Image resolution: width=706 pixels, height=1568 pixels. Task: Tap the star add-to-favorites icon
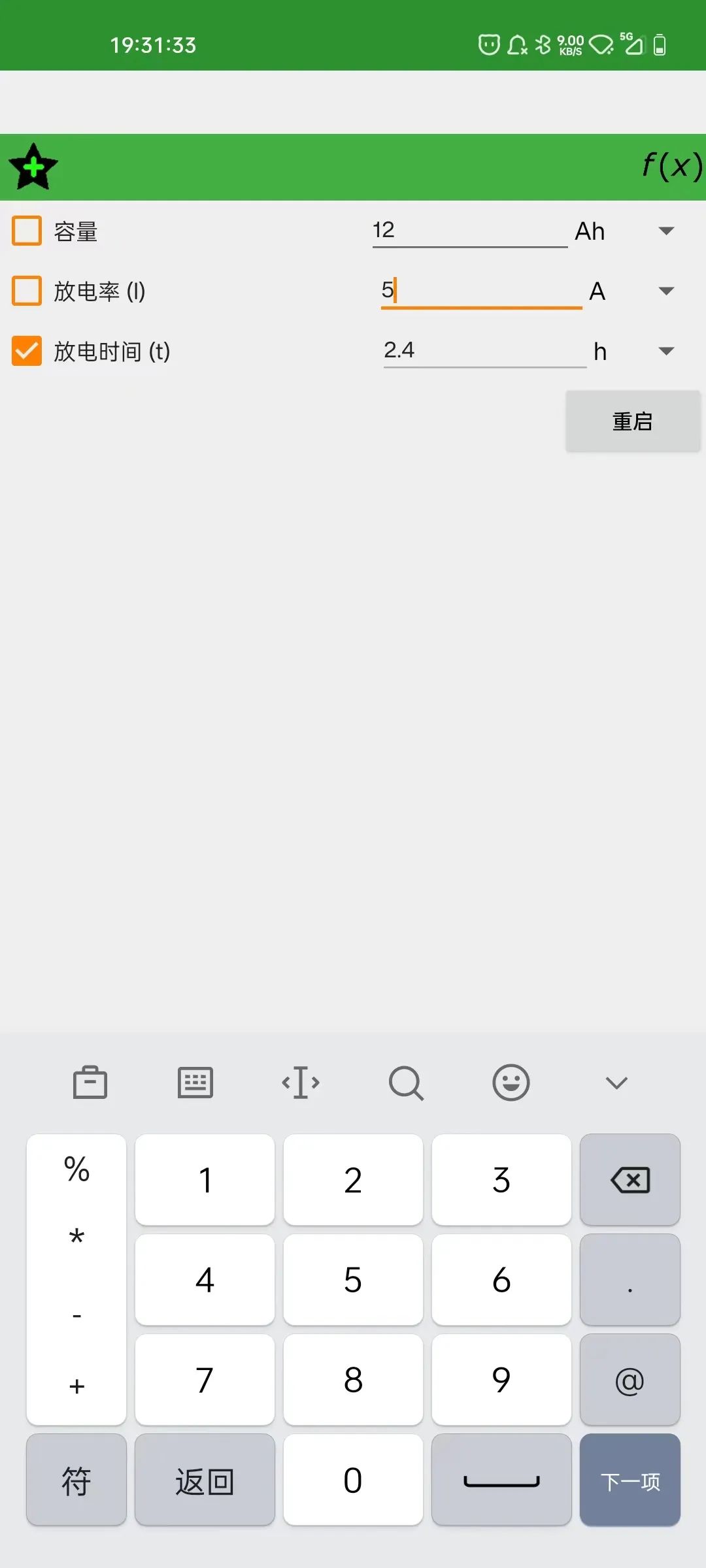[33, 167]
